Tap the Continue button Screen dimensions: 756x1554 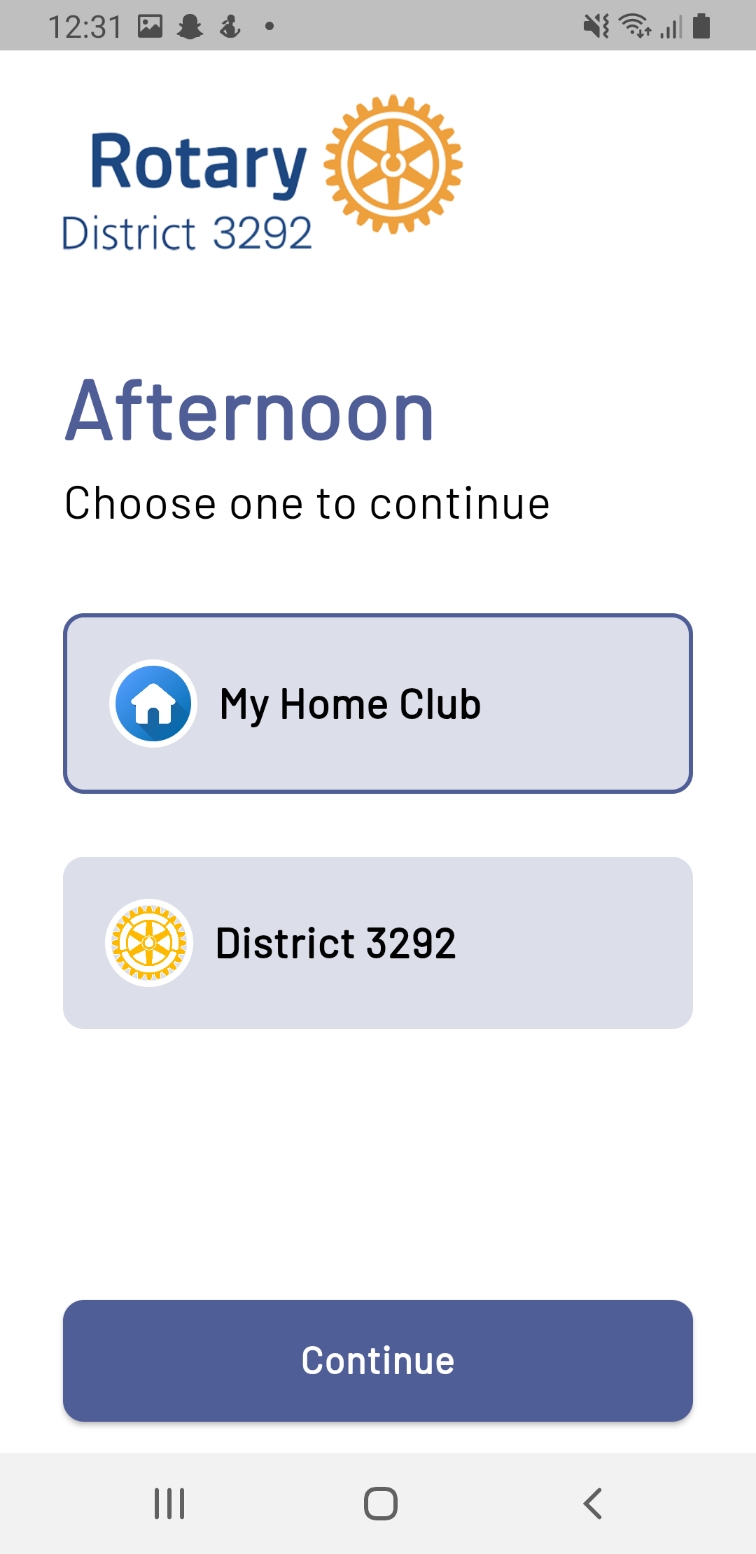coord(377,1360)
